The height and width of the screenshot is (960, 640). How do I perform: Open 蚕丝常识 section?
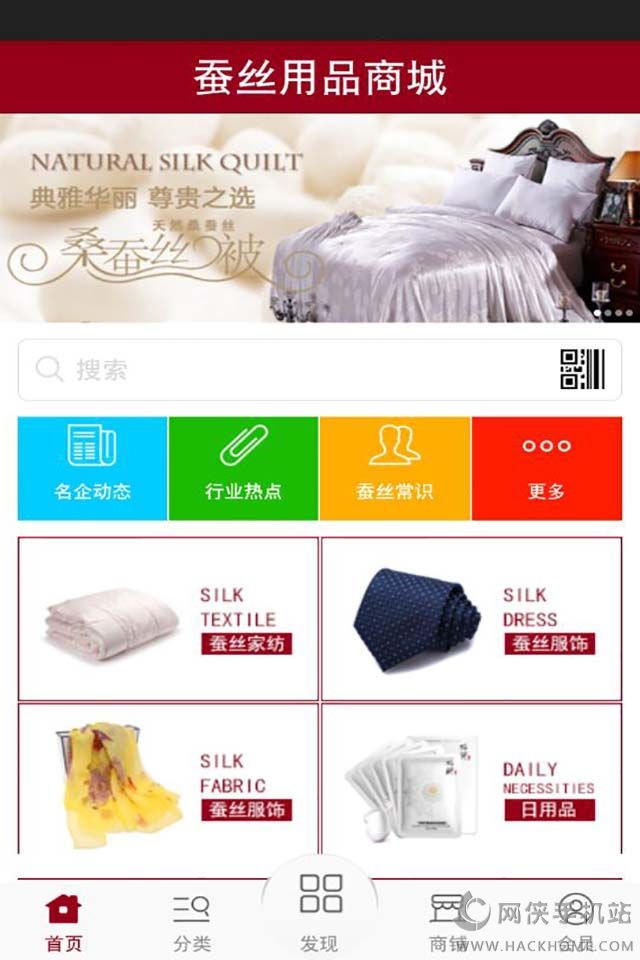tap(395, 468)
